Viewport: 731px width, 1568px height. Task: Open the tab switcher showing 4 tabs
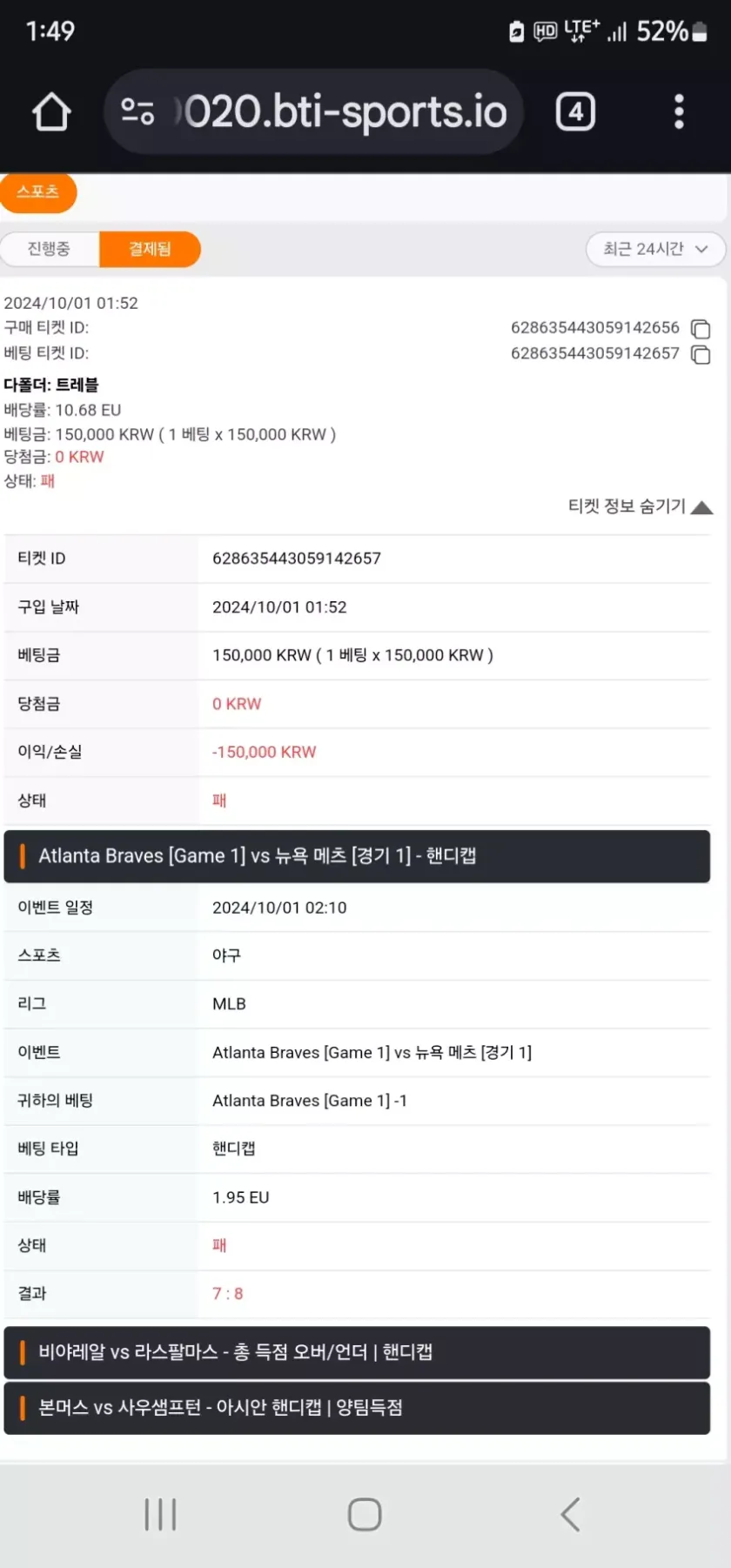575,112
